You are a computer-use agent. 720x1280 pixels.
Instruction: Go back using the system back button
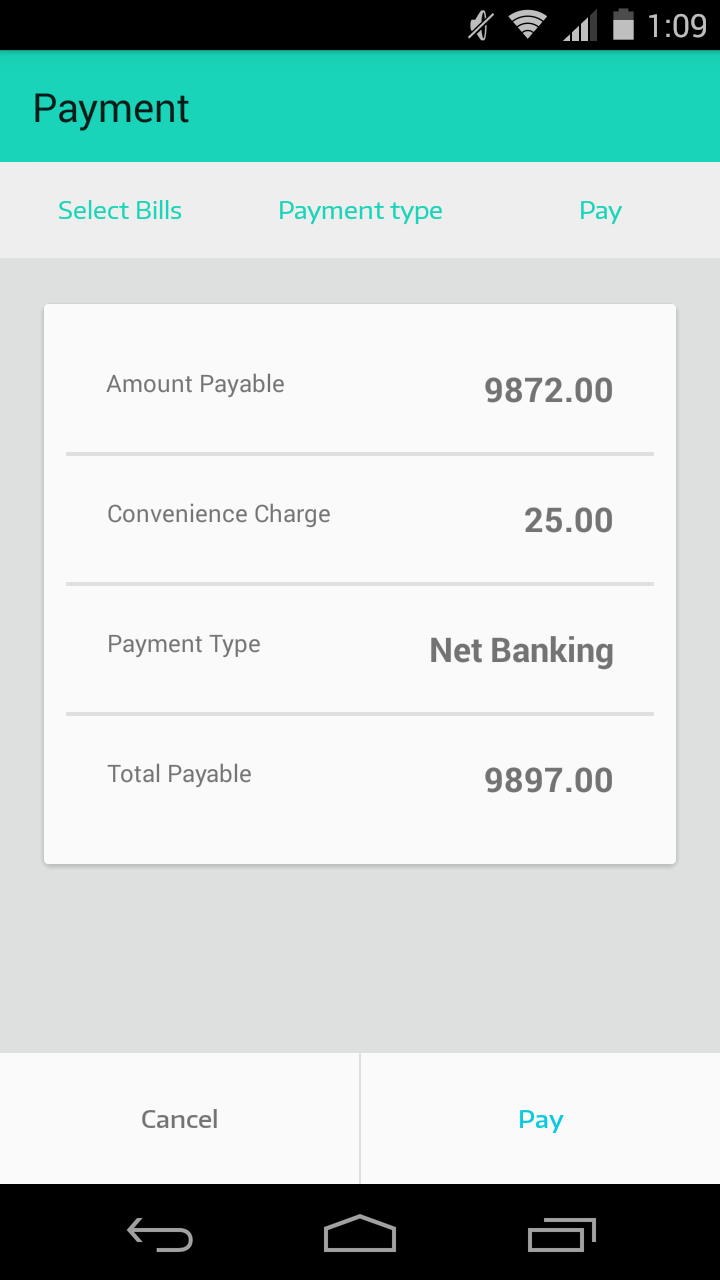pyautogui.click(x=160, y=1235)
